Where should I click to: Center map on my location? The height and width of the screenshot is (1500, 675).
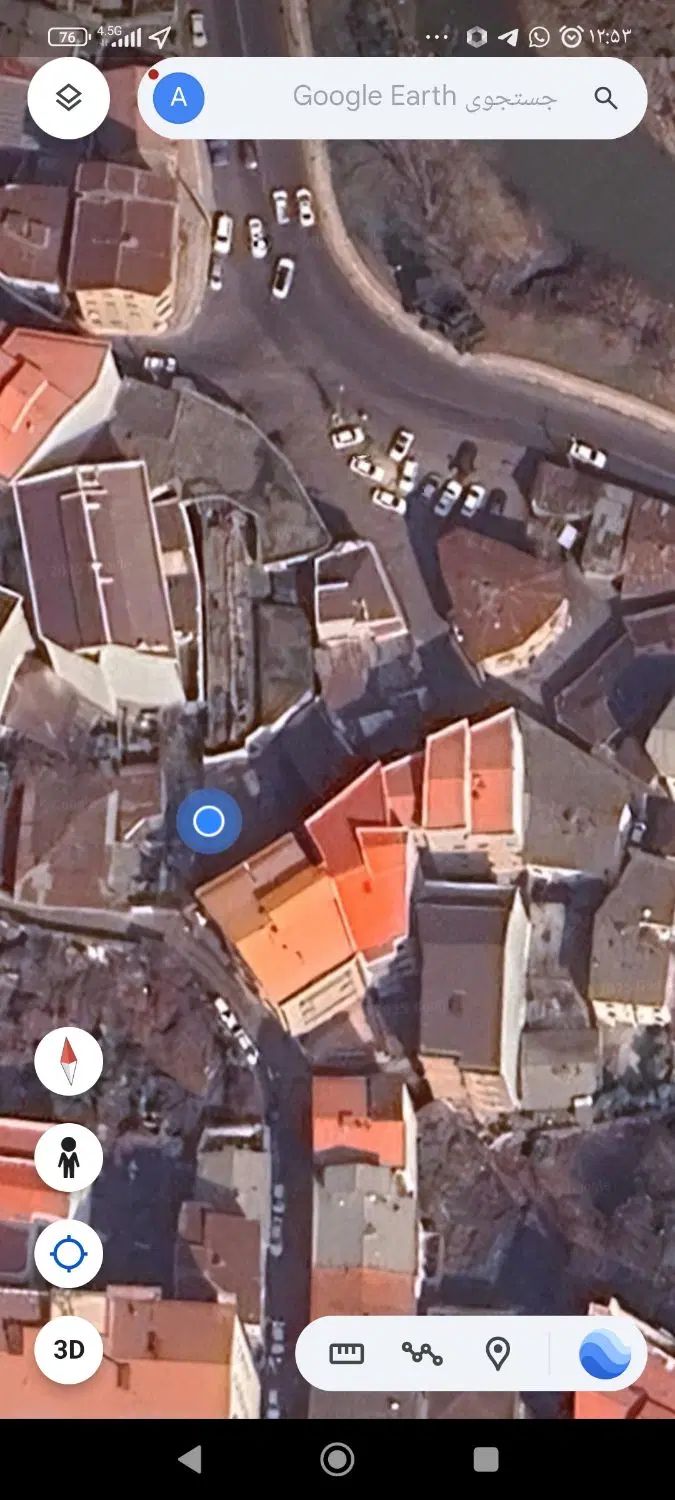tap(68, 1254)
